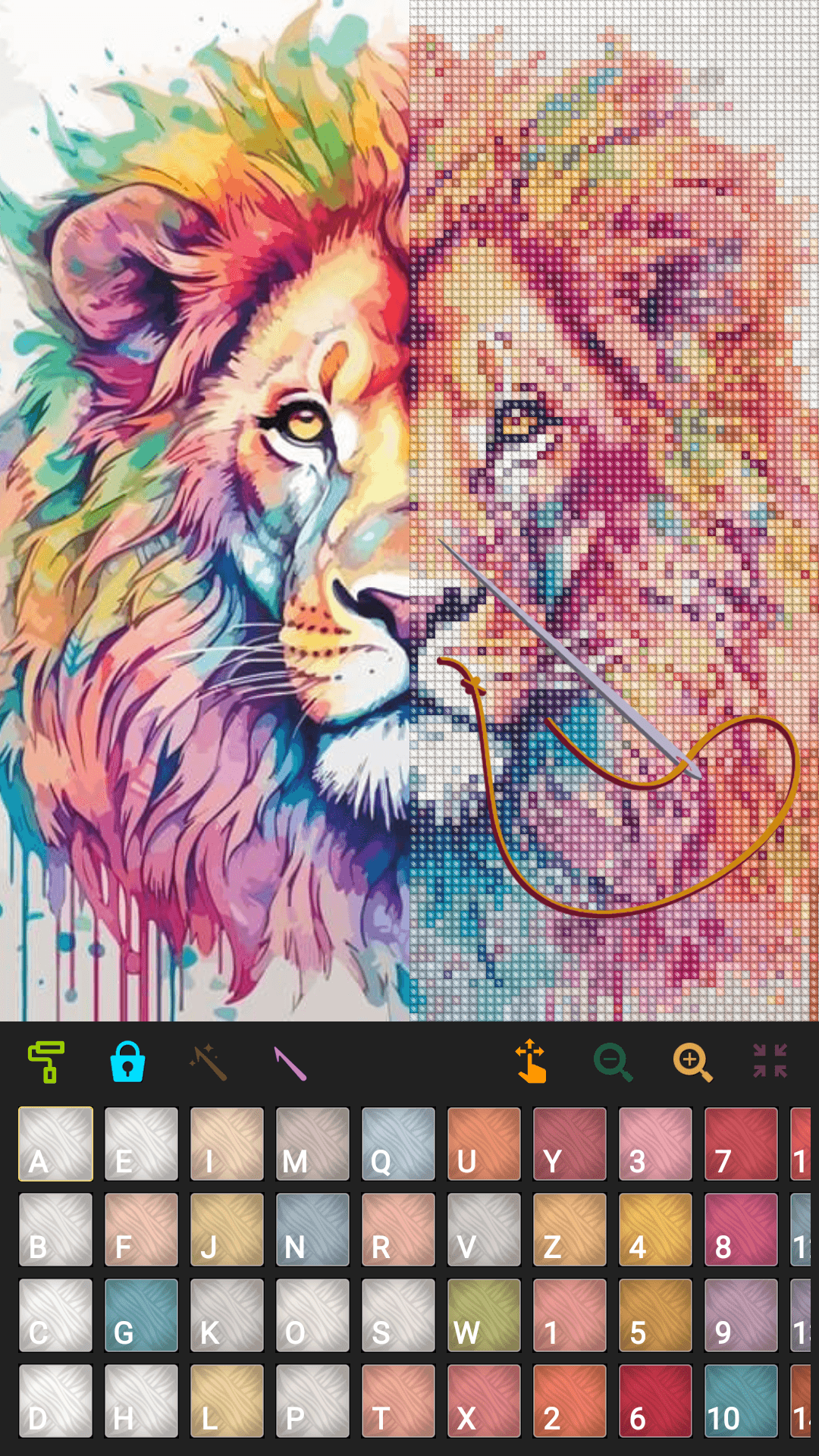Select the needle tool
The width and height of the screenshot is (819, 1456).
point(290,1063)
